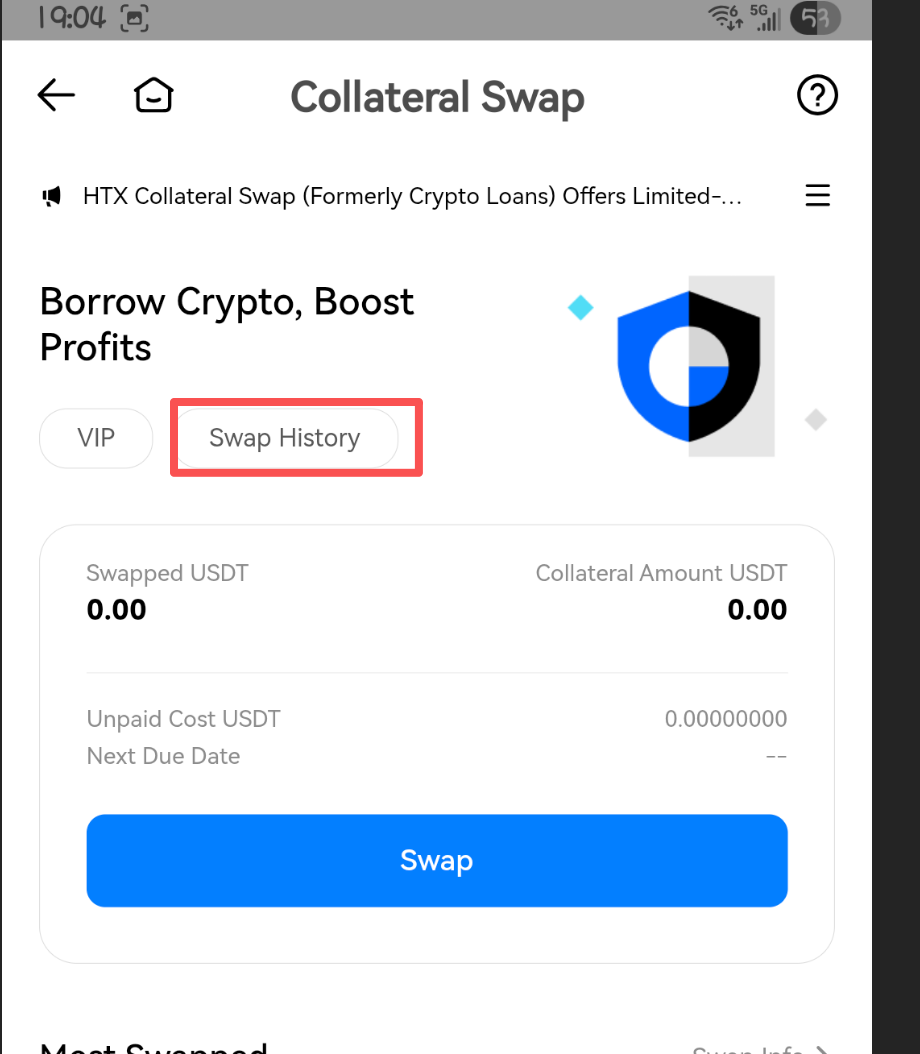Tap the VIP chip

point(96,438)
